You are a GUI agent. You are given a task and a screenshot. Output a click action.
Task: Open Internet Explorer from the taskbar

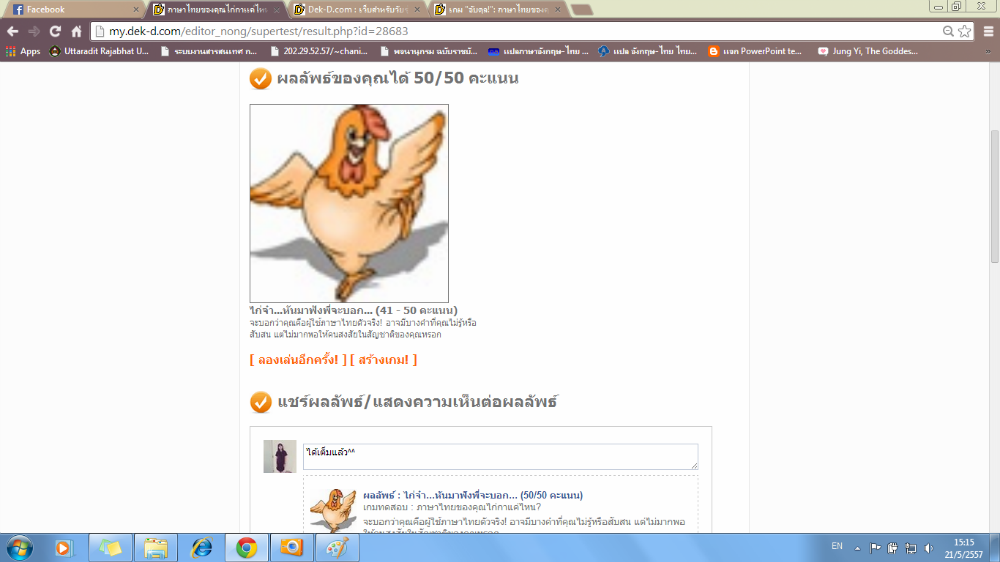[201, 547]
